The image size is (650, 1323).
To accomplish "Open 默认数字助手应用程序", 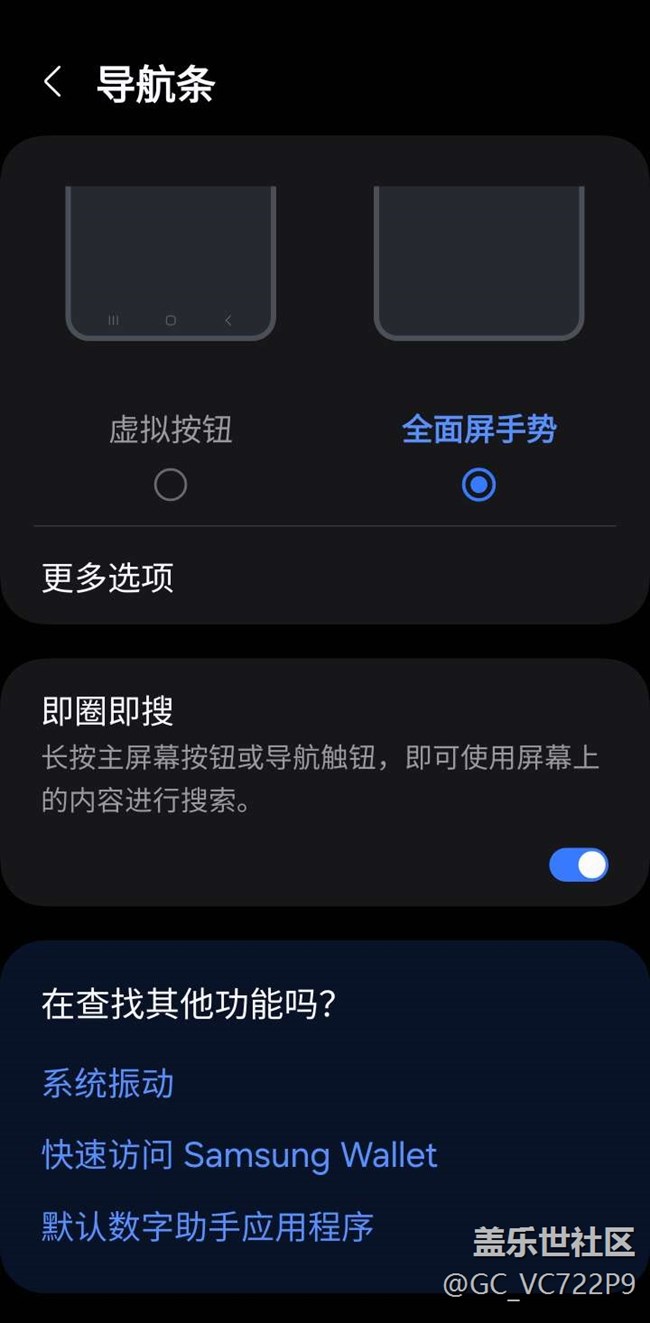I will point(208,1226).
